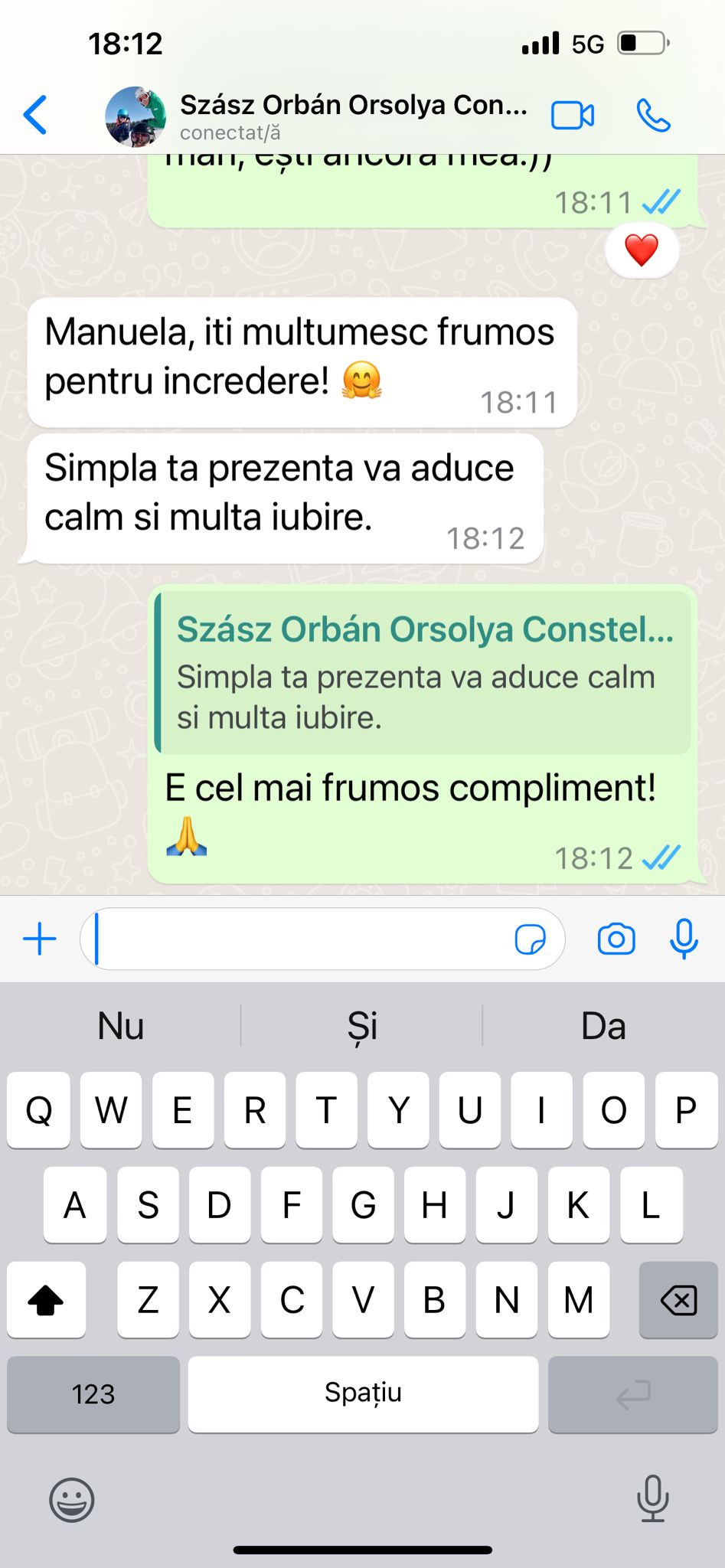Go back to the chats list

(x=35, y=115)
